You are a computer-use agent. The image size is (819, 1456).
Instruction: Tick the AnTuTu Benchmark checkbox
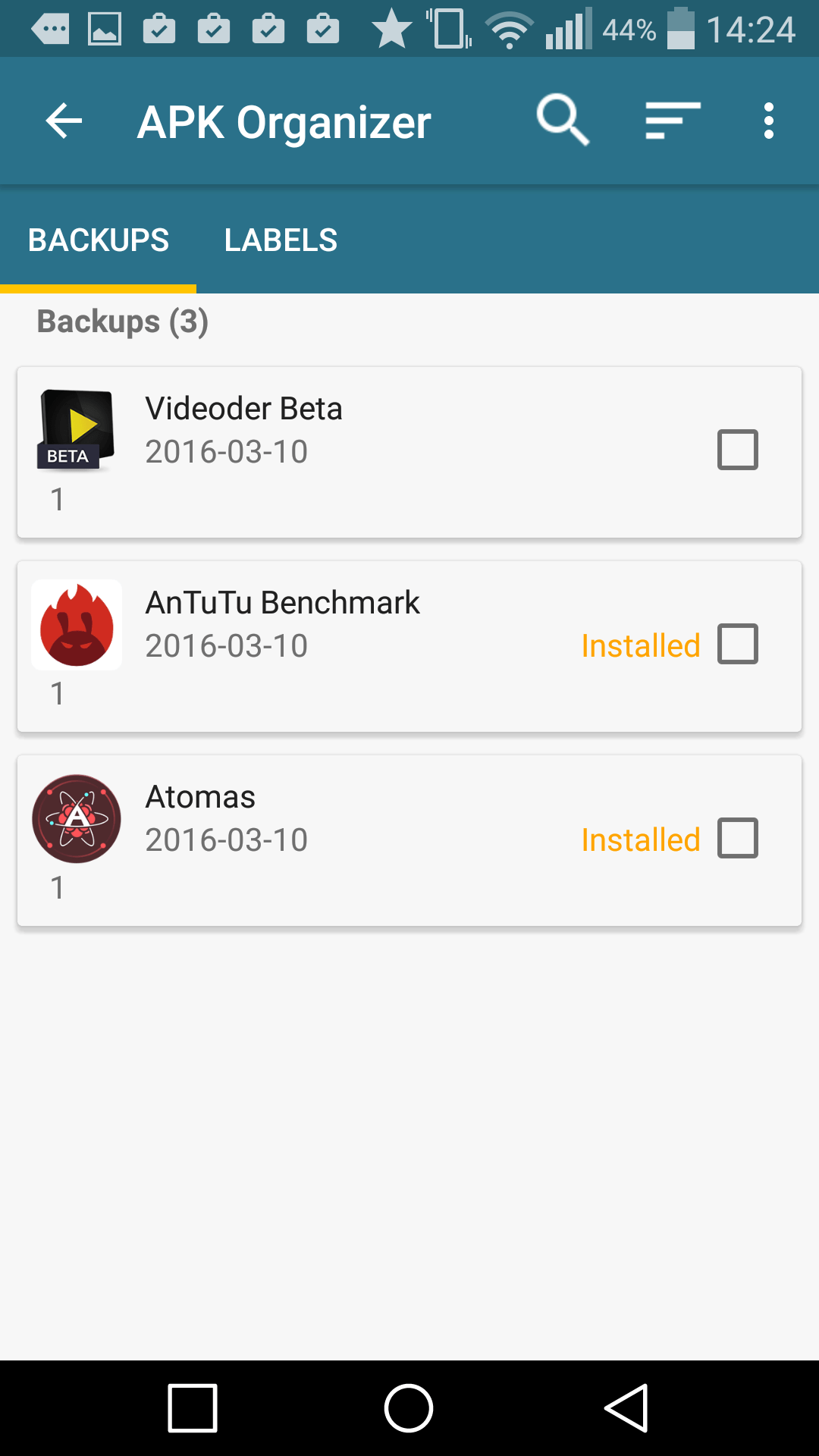(738, 644)
